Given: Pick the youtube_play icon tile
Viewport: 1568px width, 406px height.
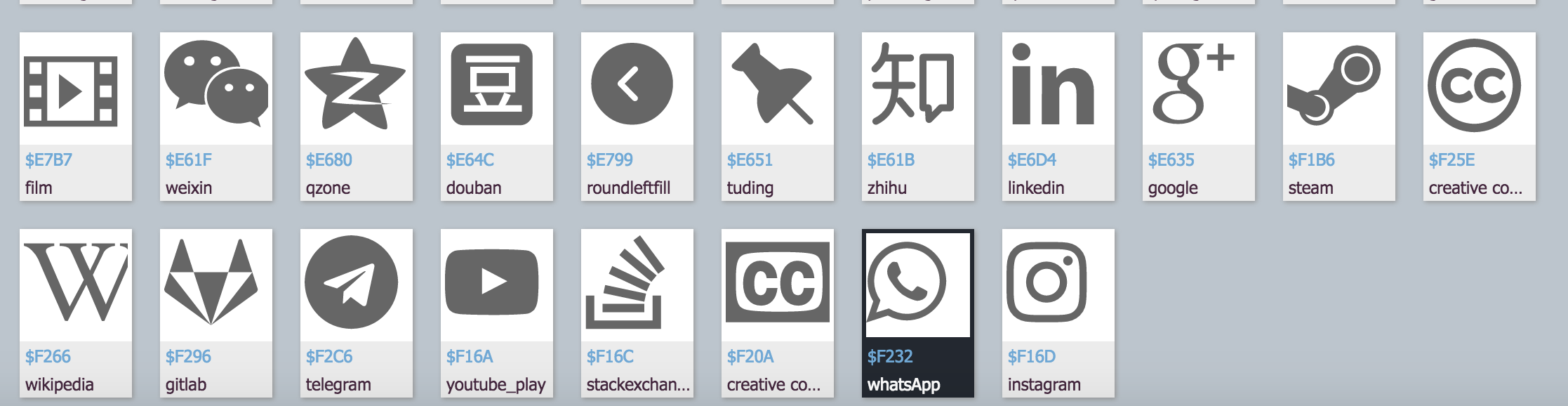Looking at the screenshot, I should point(496,288).
